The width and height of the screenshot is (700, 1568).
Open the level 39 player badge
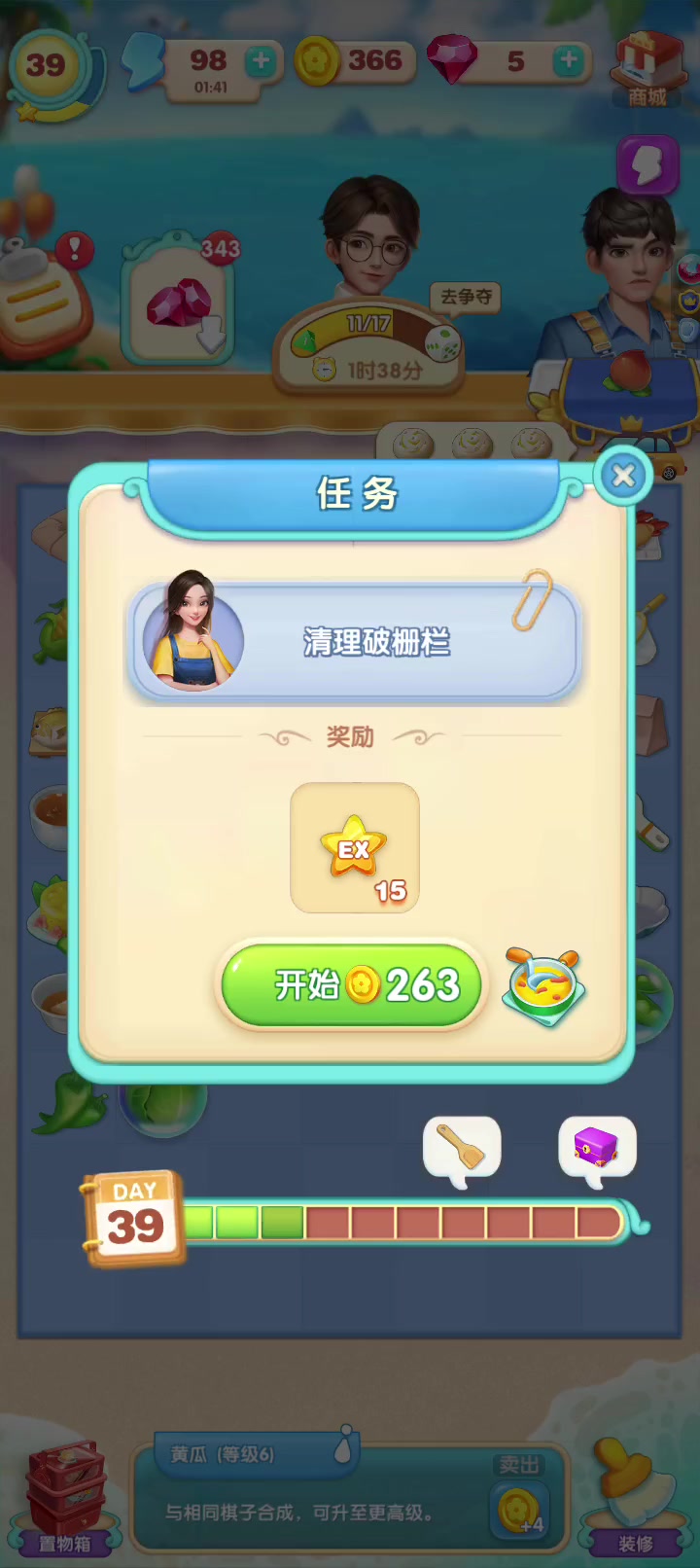49,69
